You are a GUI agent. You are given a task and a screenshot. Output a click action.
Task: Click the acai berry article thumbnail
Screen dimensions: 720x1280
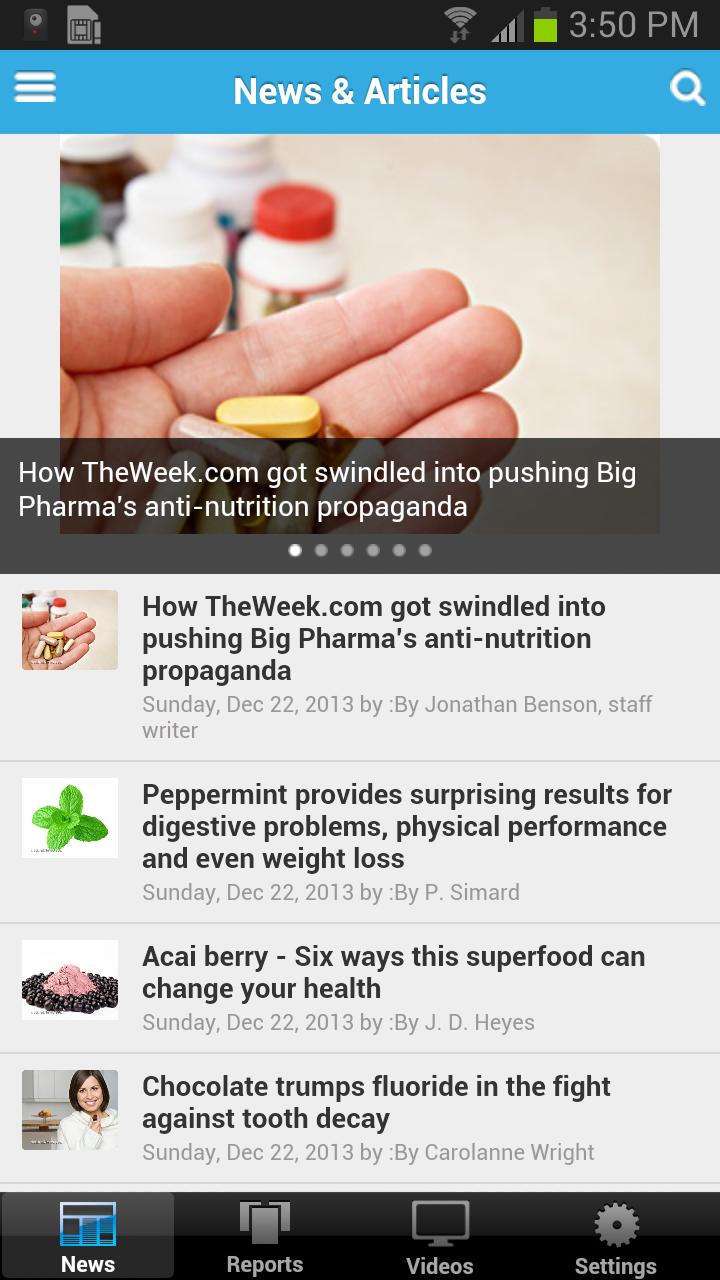(69, 981)
